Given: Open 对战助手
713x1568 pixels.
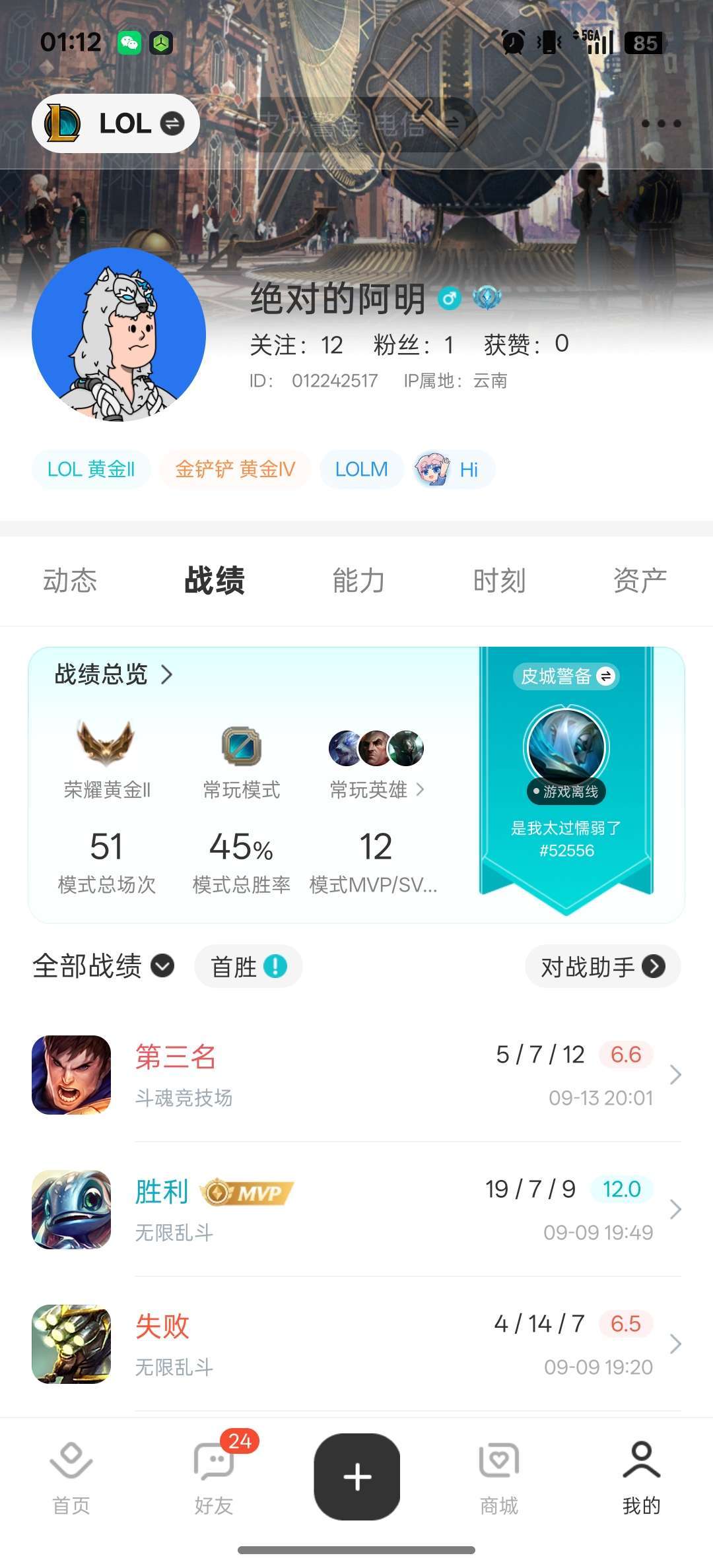Looking at the screenshot, I should (603, 967).
